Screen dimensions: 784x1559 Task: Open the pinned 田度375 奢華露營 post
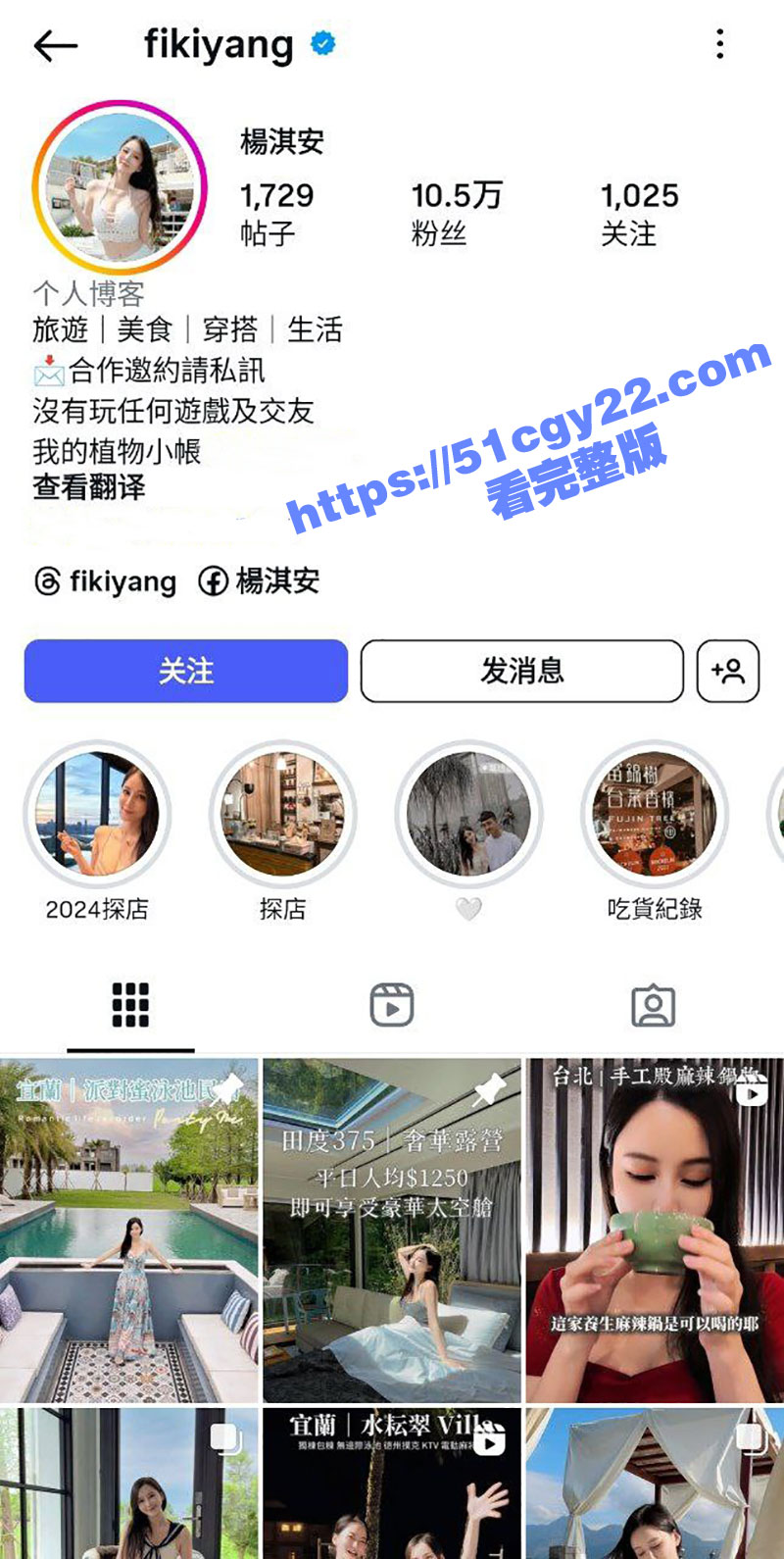point(392,1231)
